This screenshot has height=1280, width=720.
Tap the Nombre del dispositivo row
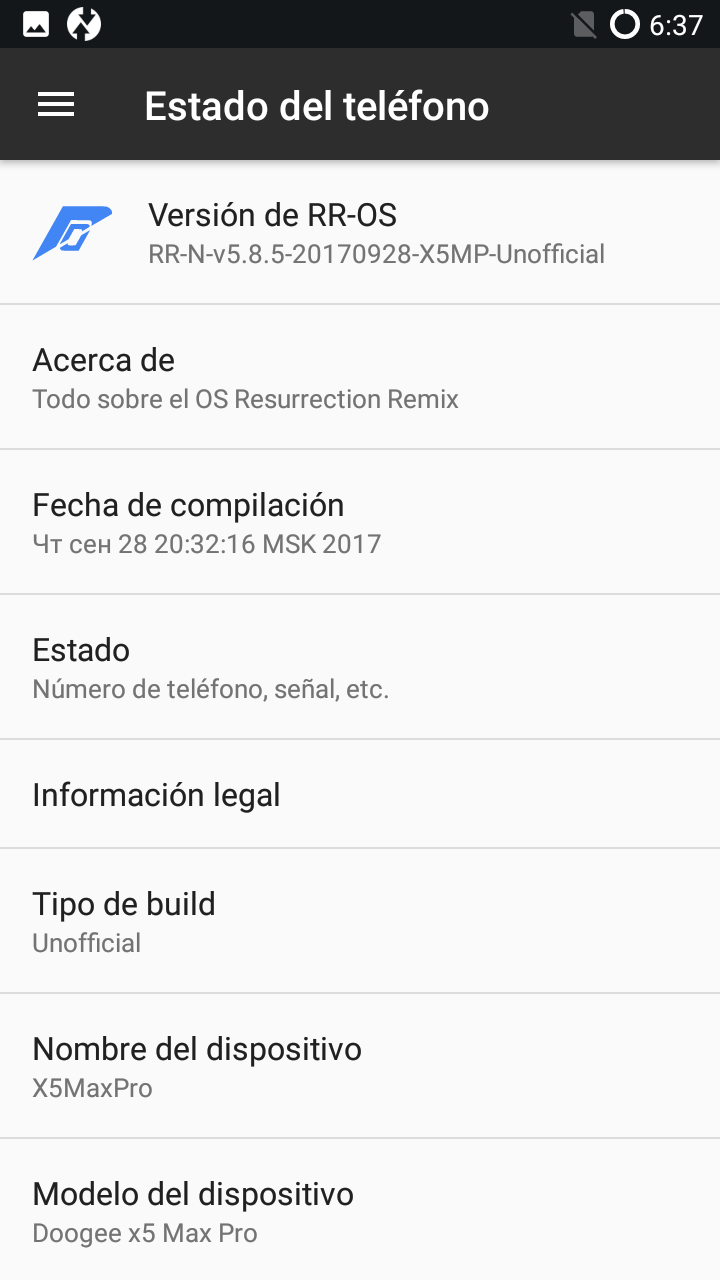click(360, 1066)
